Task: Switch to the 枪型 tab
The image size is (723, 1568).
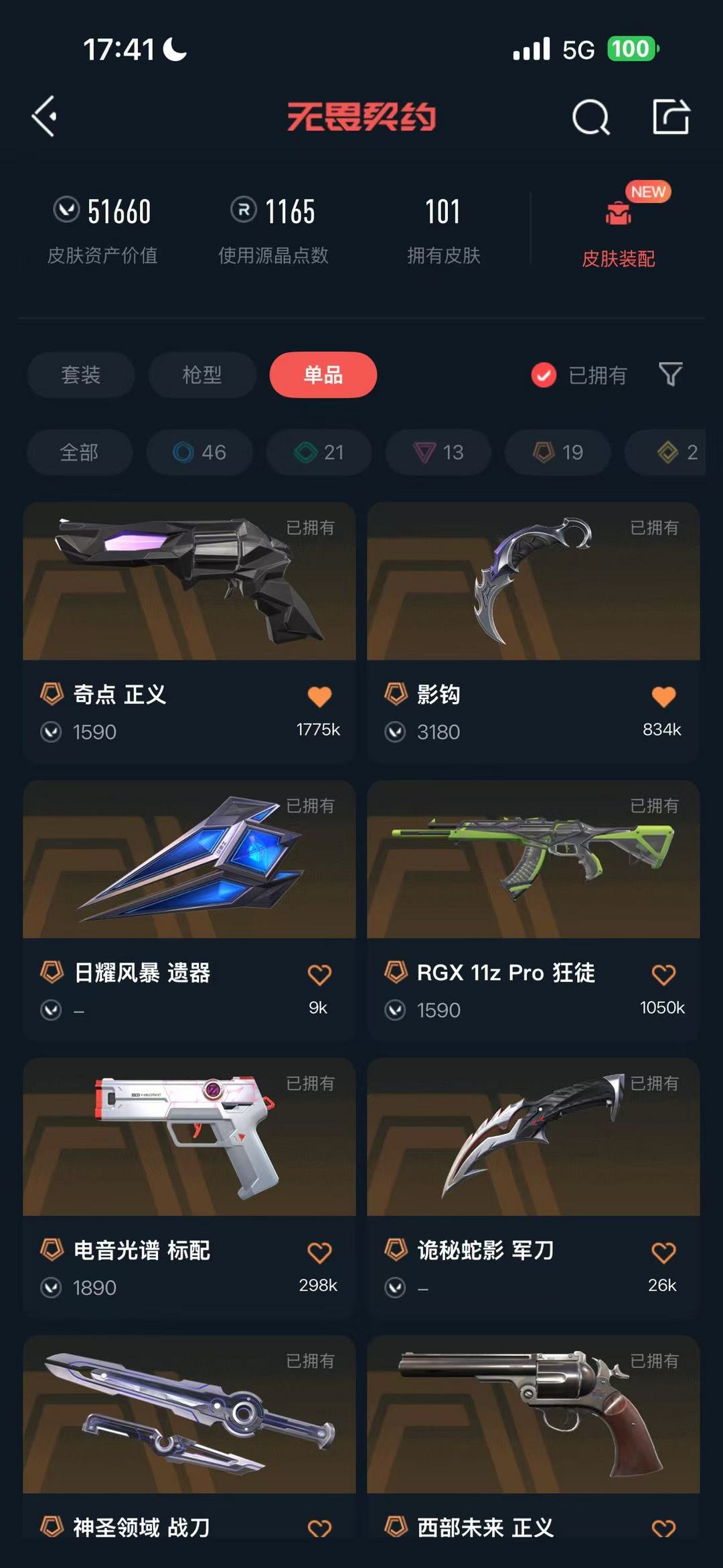Action: coord(202,374)
